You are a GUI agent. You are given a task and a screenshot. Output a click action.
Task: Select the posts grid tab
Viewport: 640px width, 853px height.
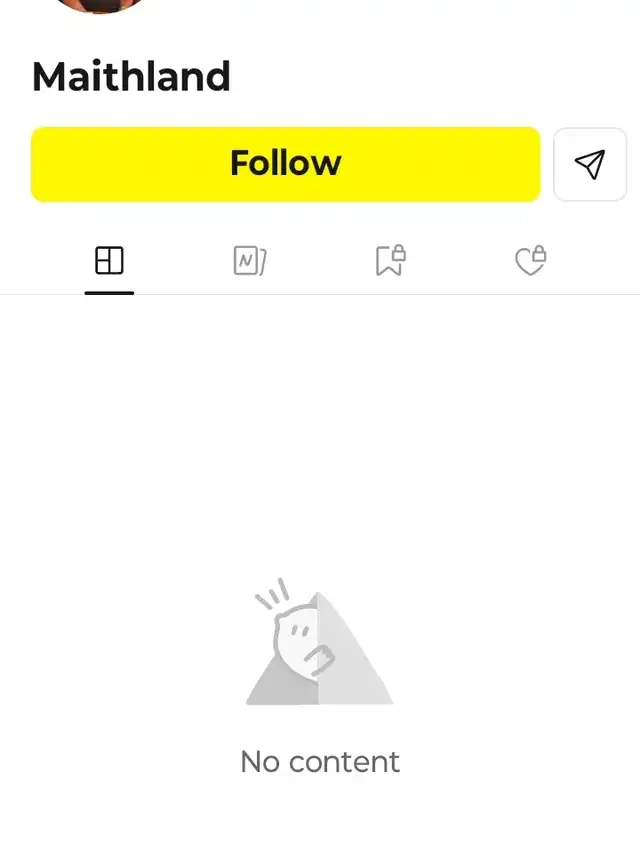[109, 261]
